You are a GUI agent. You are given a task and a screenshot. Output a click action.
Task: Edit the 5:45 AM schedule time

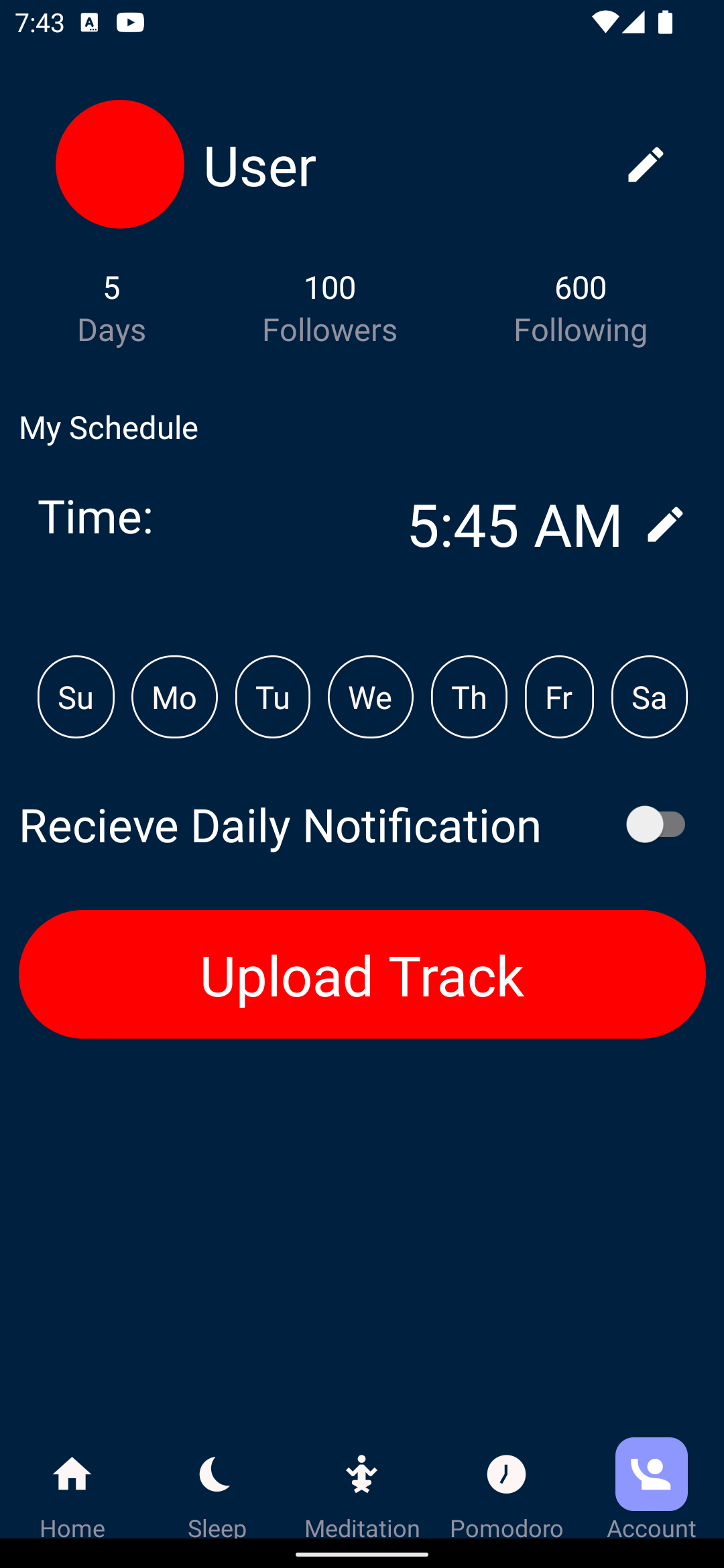tap(664, 524)
